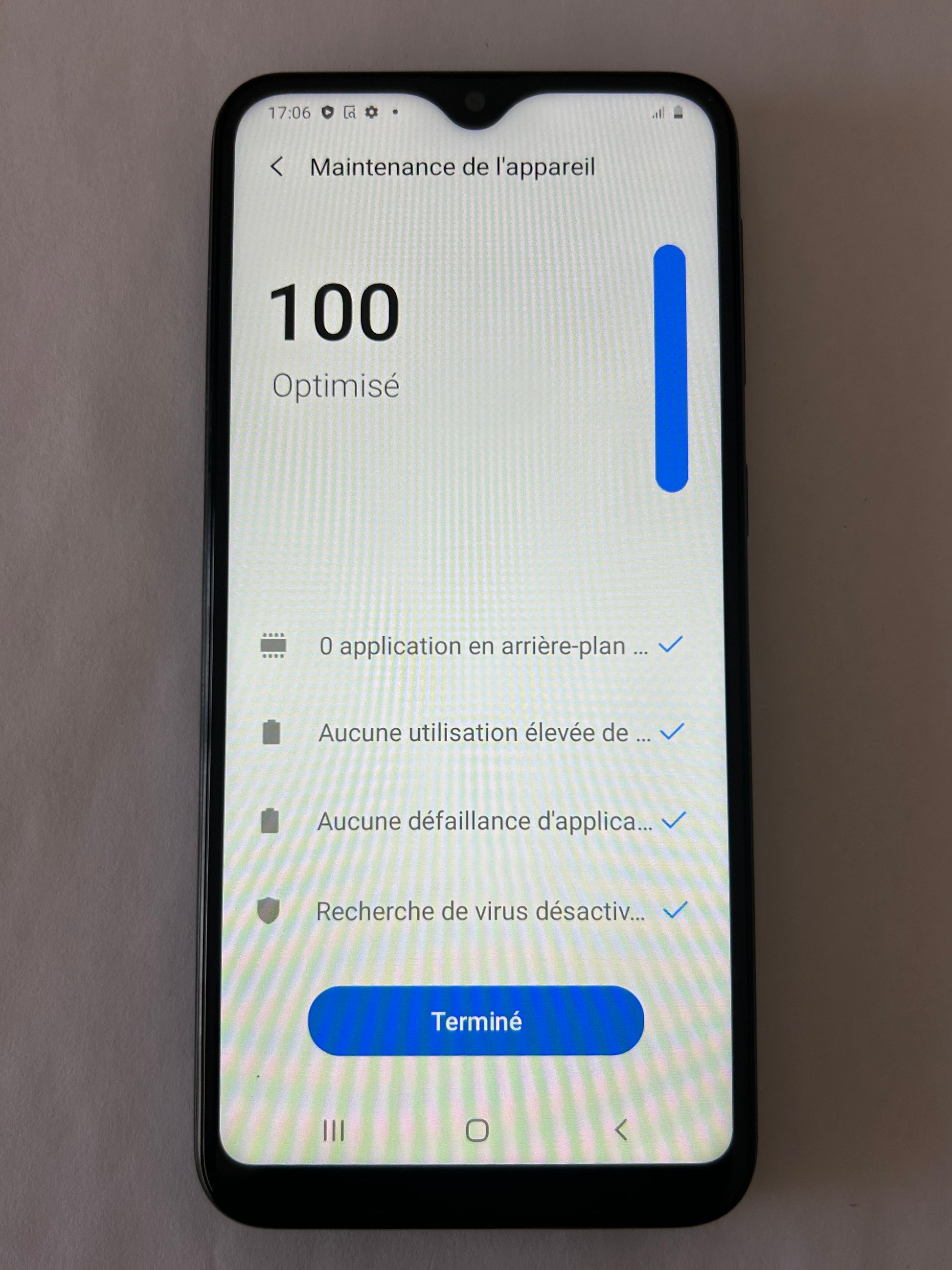Open the 0 application en arrière-plan row
The image size is (952, 1270).
[x=483, y=647]
